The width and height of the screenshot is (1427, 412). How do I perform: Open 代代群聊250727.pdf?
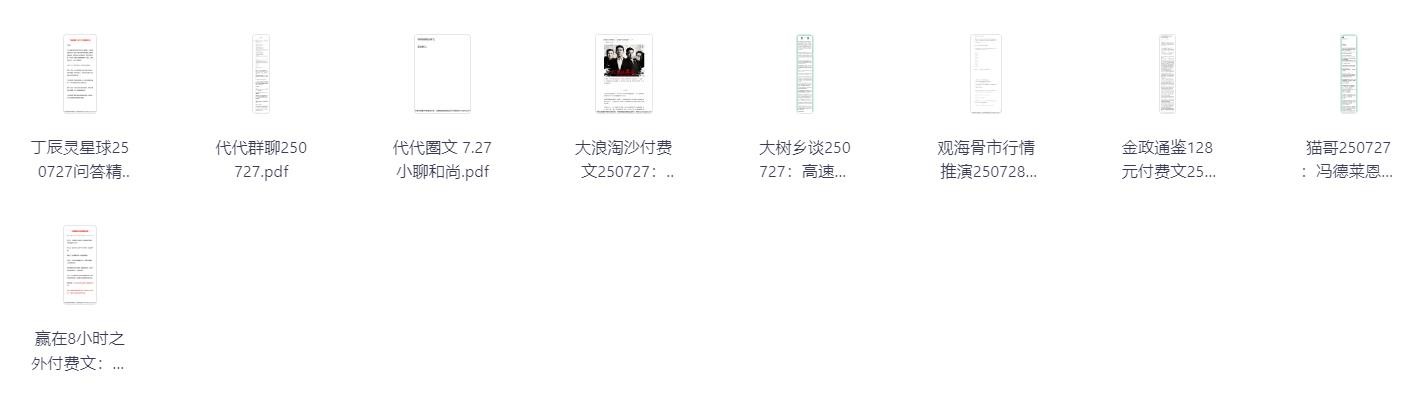(x=261, y=75)
